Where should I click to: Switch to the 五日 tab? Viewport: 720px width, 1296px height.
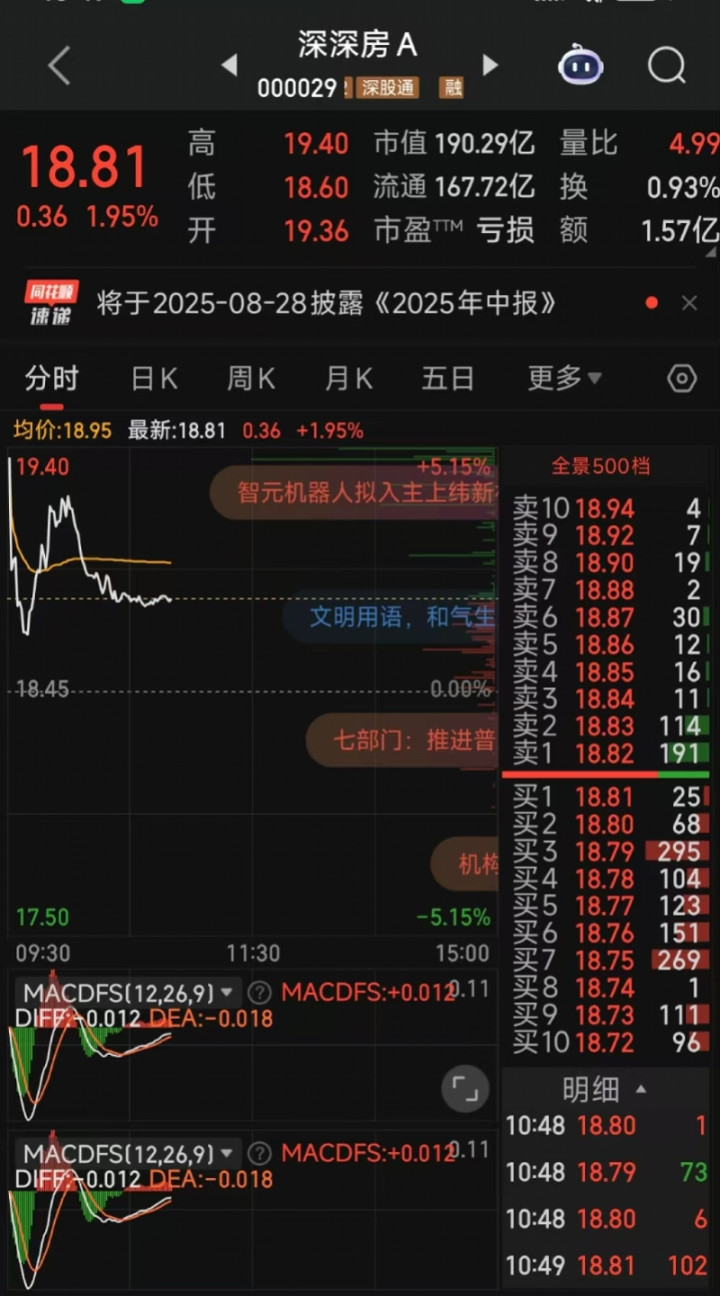(447, 379)
